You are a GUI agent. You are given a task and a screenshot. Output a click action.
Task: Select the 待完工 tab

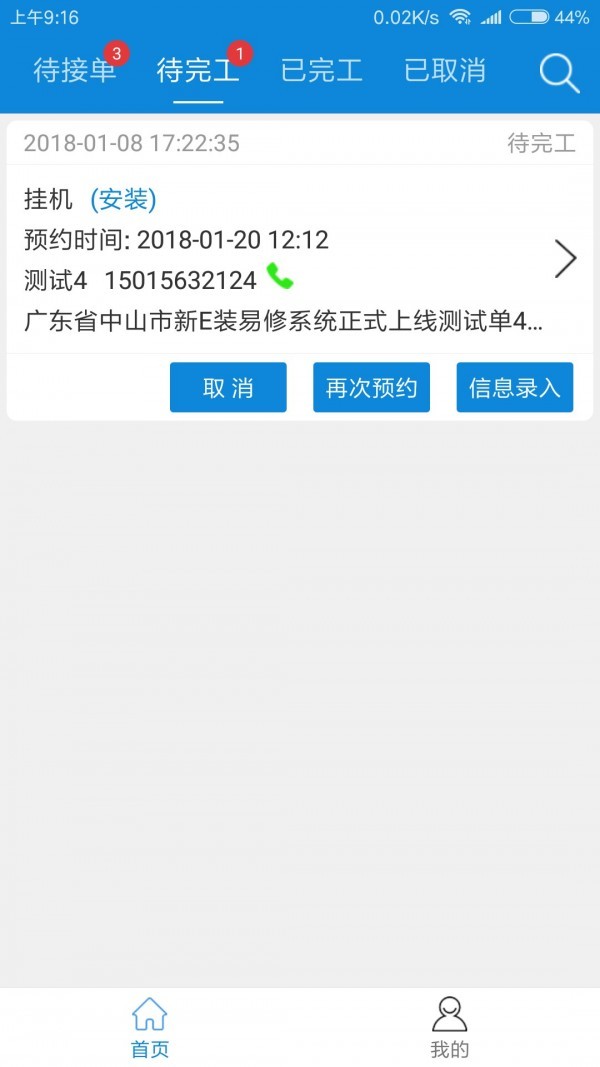click(198, 71)
